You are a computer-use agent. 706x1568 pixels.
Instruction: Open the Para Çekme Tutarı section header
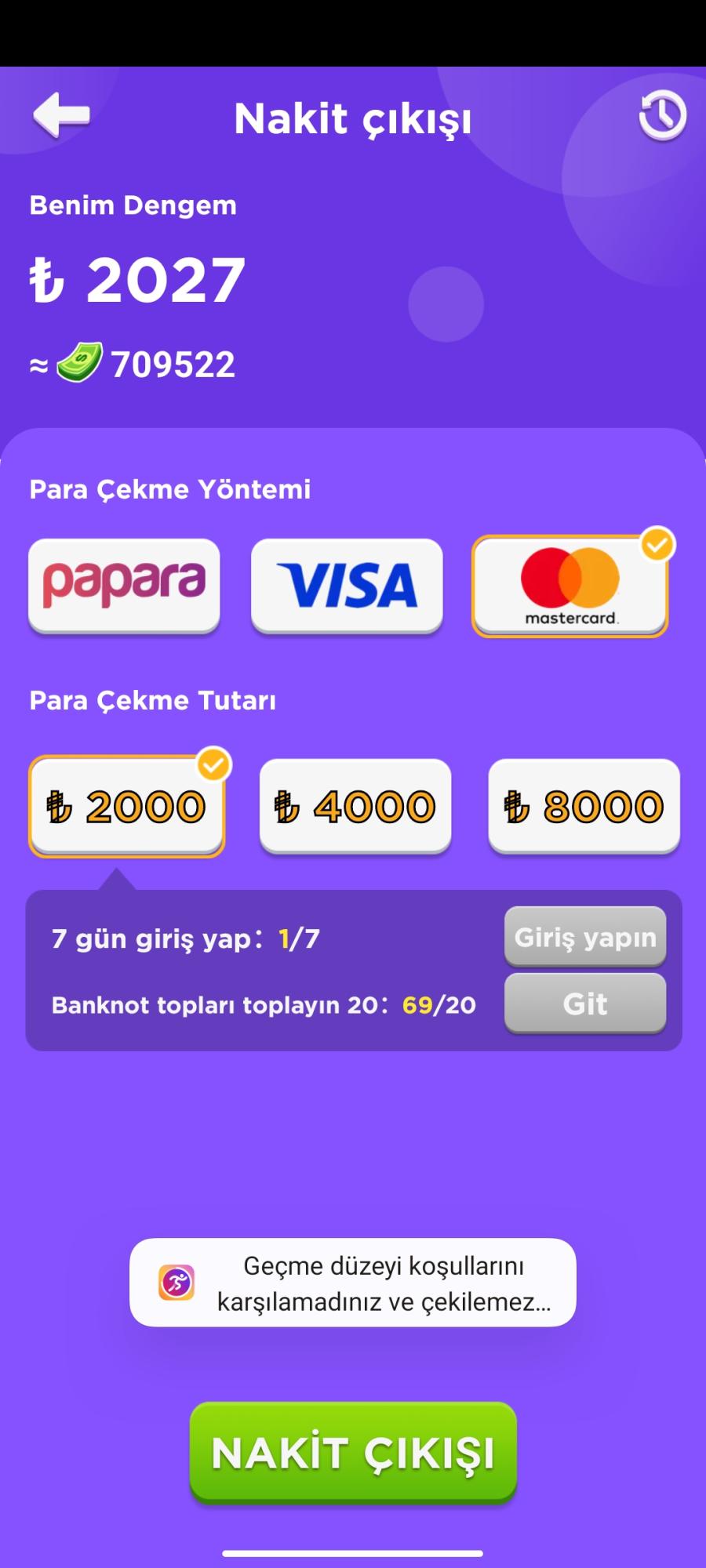click(x=153, y=702)
